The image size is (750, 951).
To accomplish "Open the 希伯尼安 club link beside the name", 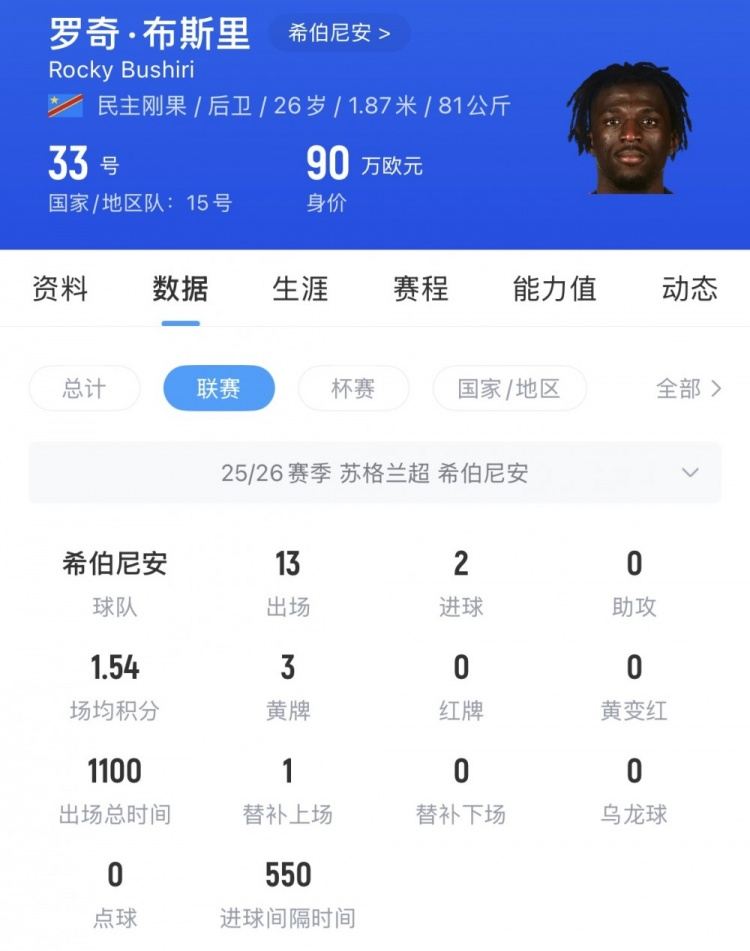I will point(338,33).
